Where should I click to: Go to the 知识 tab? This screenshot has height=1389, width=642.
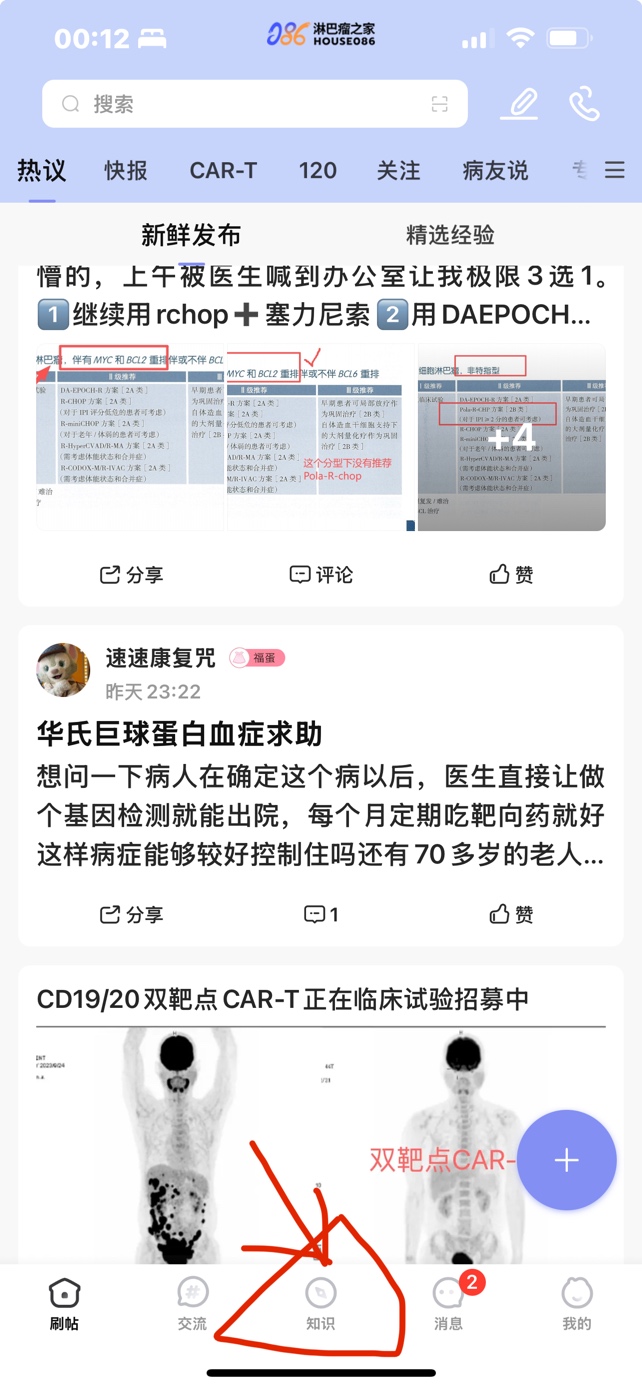point(320,1305)
